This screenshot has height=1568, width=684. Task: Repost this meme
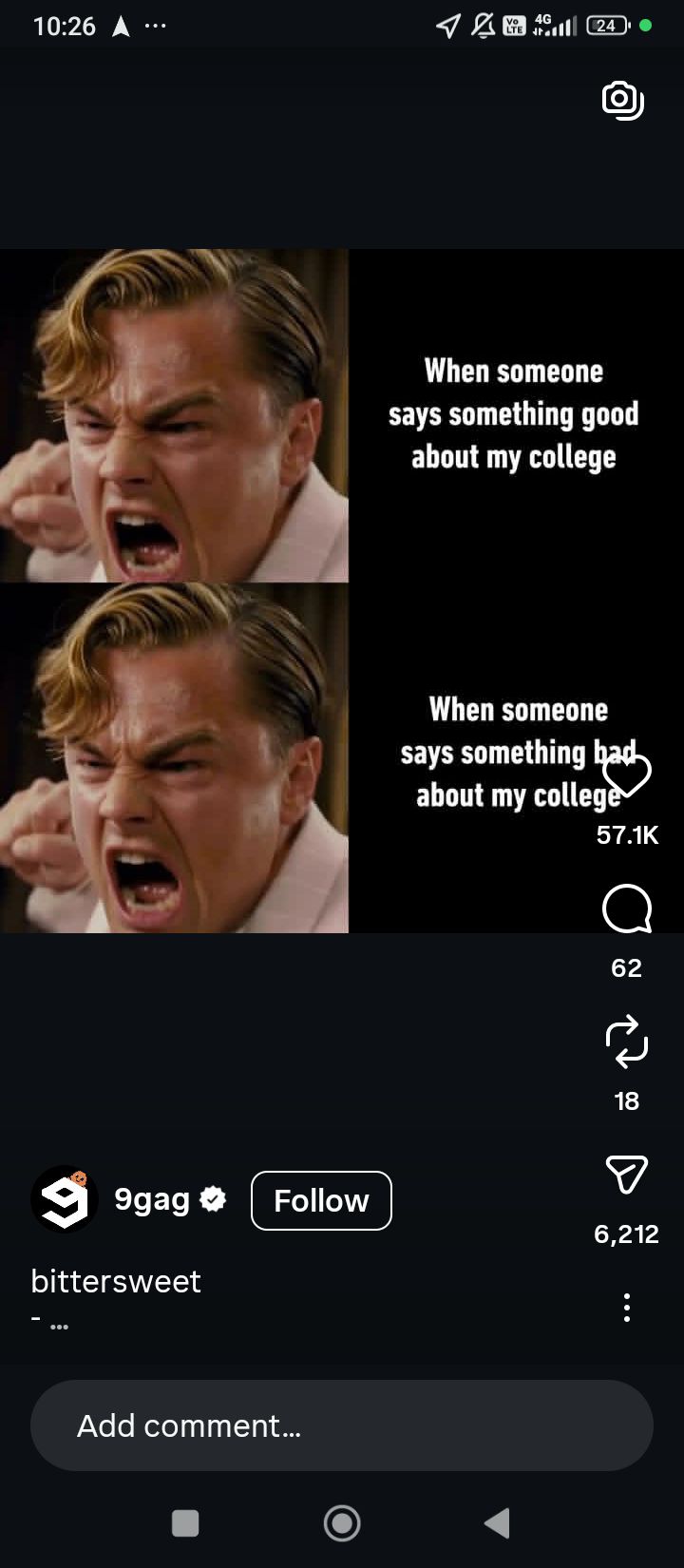point(627,1042)
